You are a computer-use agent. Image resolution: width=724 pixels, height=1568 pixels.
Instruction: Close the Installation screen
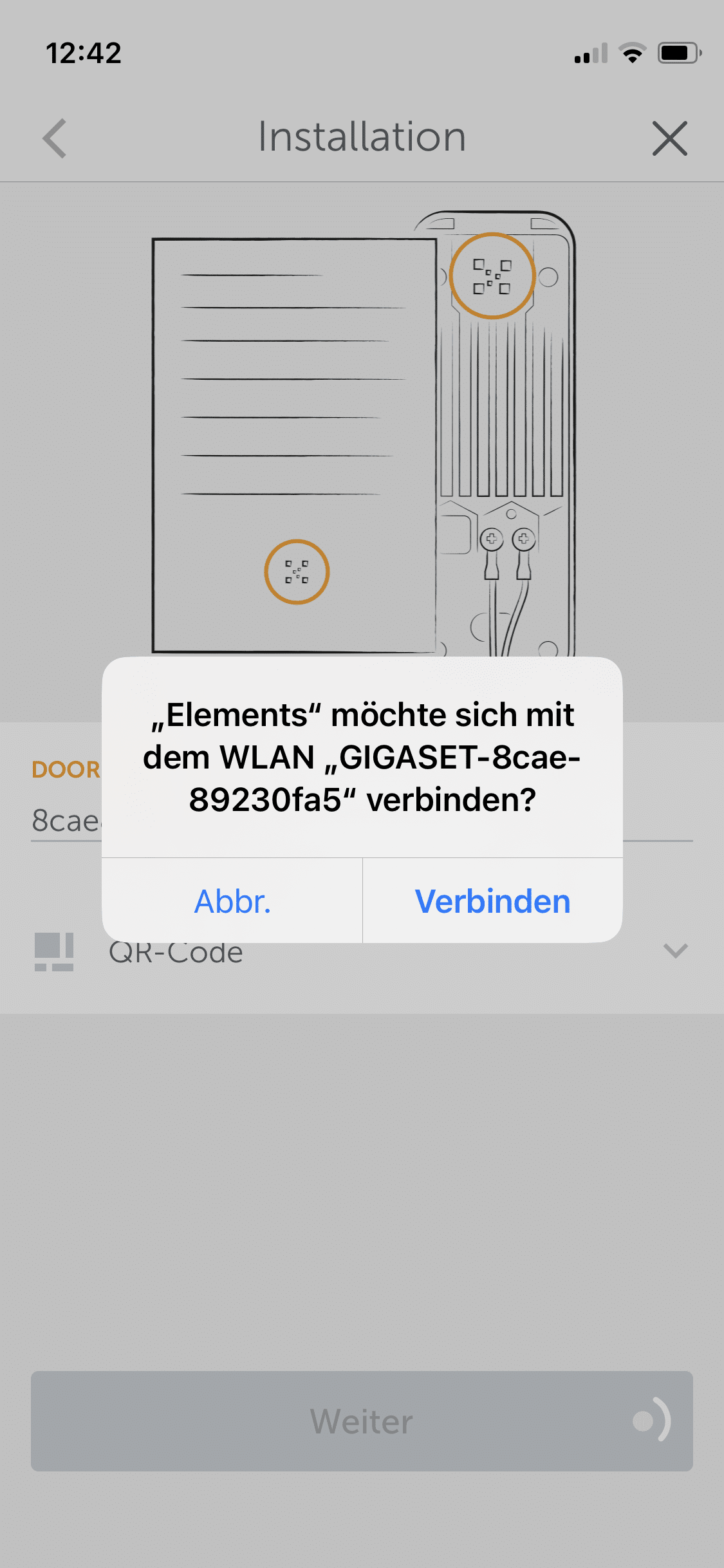(669, 138)
